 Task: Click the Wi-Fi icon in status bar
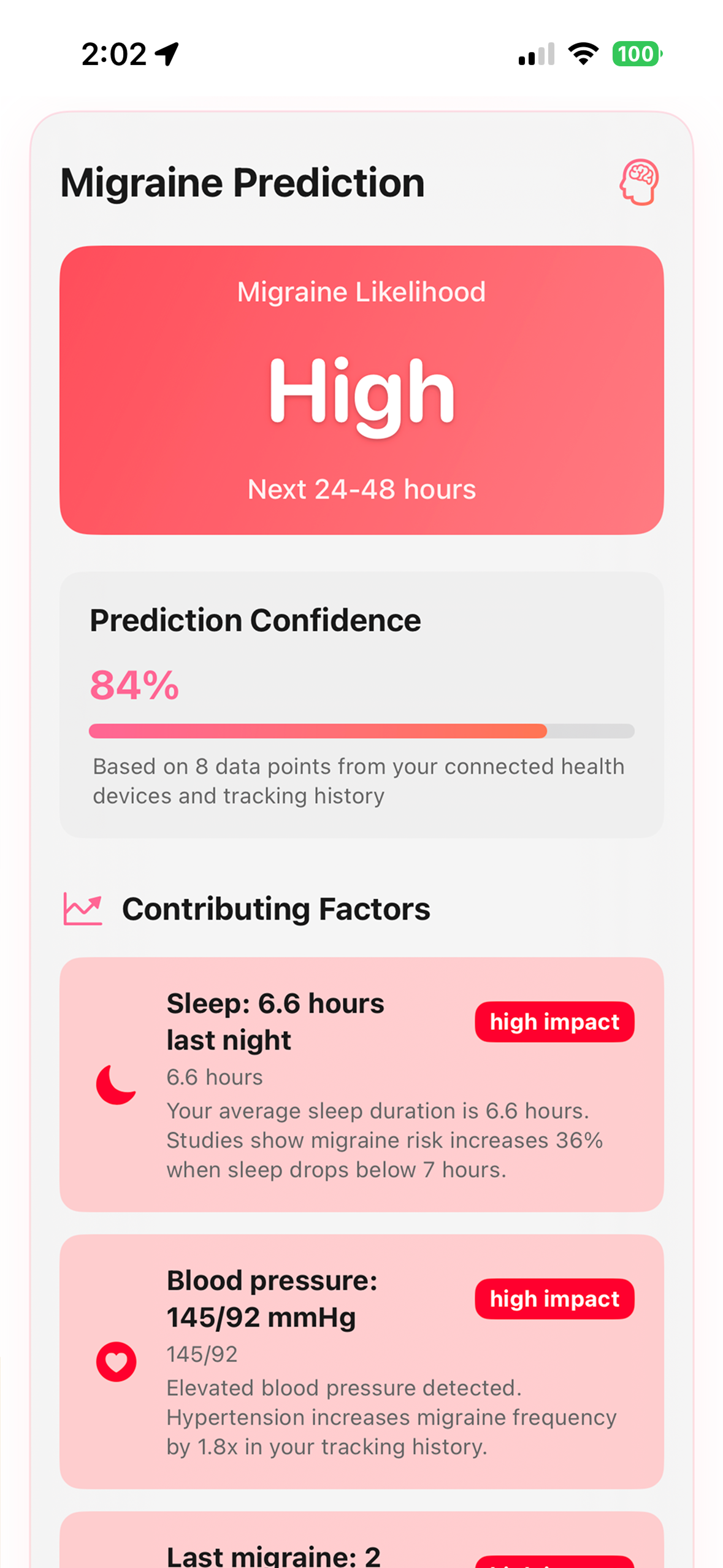click(581, 54)
